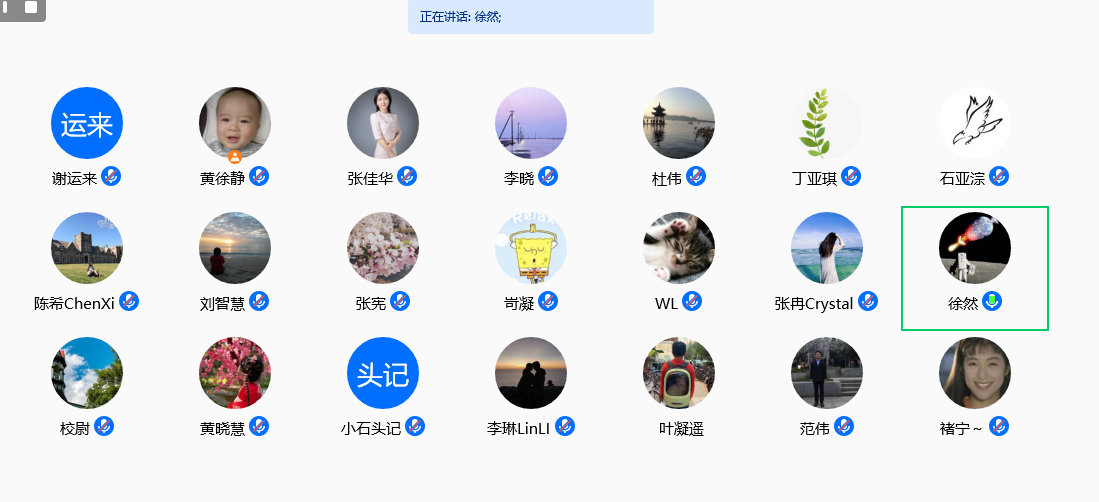The height and width of the screenshot is (502, 1099).
Task: Select 张冉Crystal's participant tile
Action: point(827,248)
